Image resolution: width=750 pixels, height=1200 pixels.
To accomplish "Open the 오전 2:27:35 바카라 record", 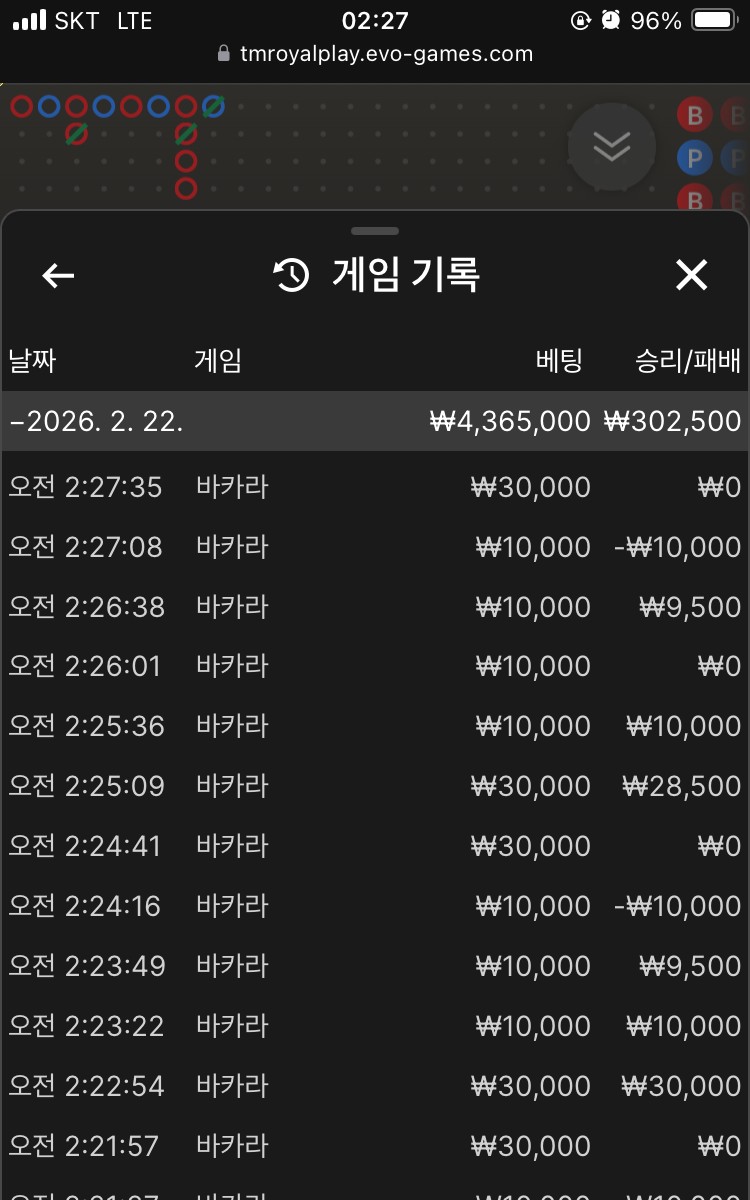I will coord(375,487).
